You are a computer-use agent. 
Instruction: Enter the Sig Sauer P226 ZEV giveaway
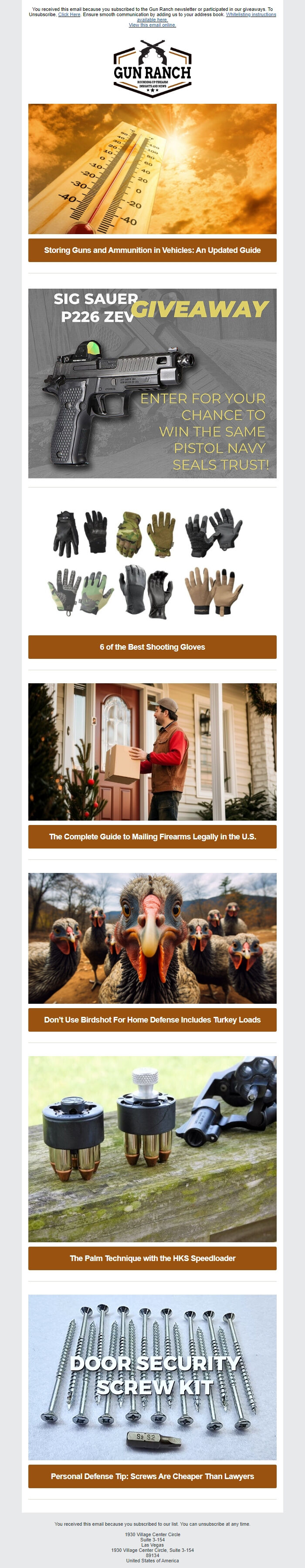[152, 383]
